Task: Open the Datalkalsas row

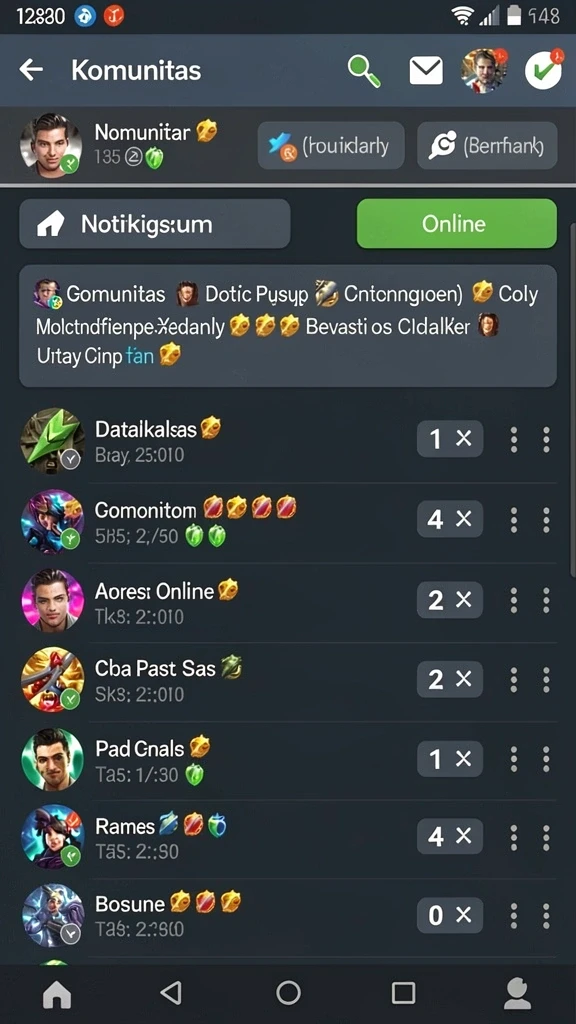Action: point(288,441)
